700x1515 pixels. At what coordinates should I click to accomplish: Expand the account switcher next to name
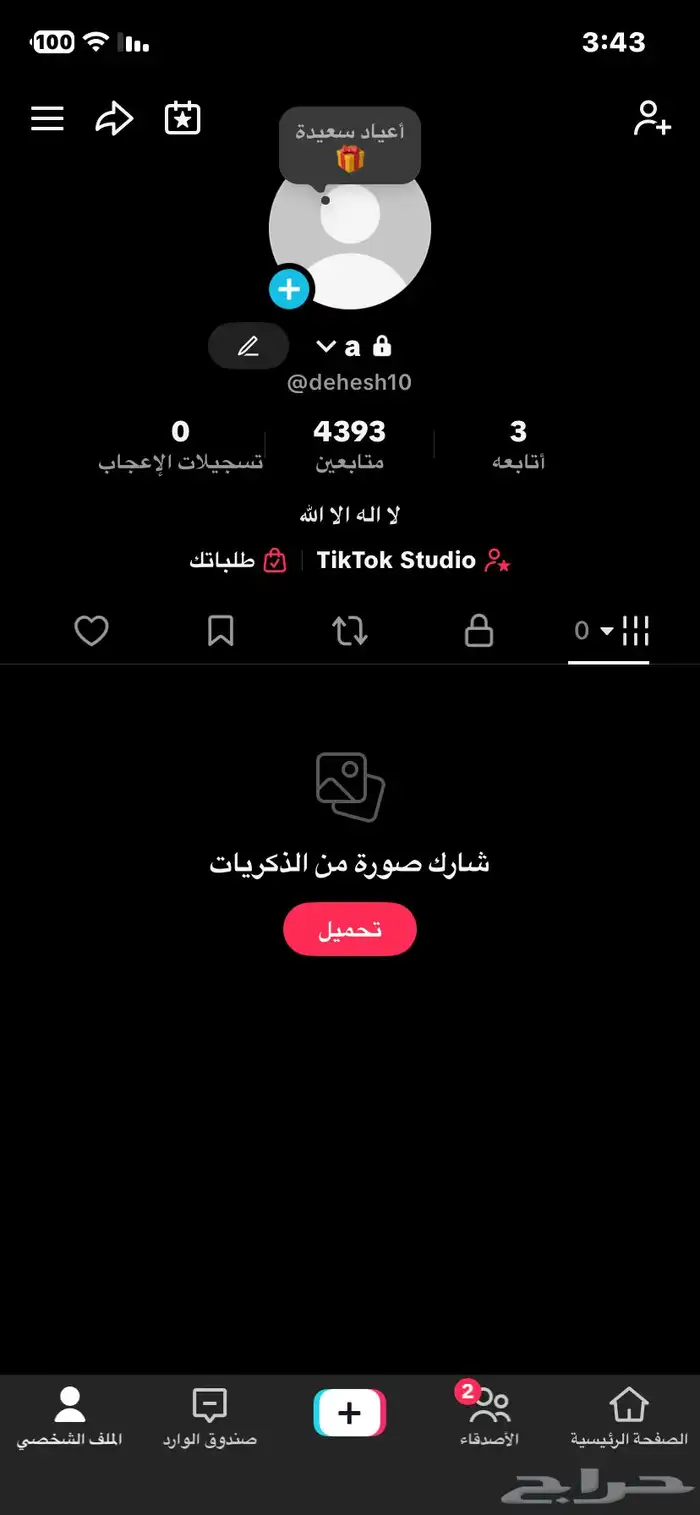click(x=326, y=347)
